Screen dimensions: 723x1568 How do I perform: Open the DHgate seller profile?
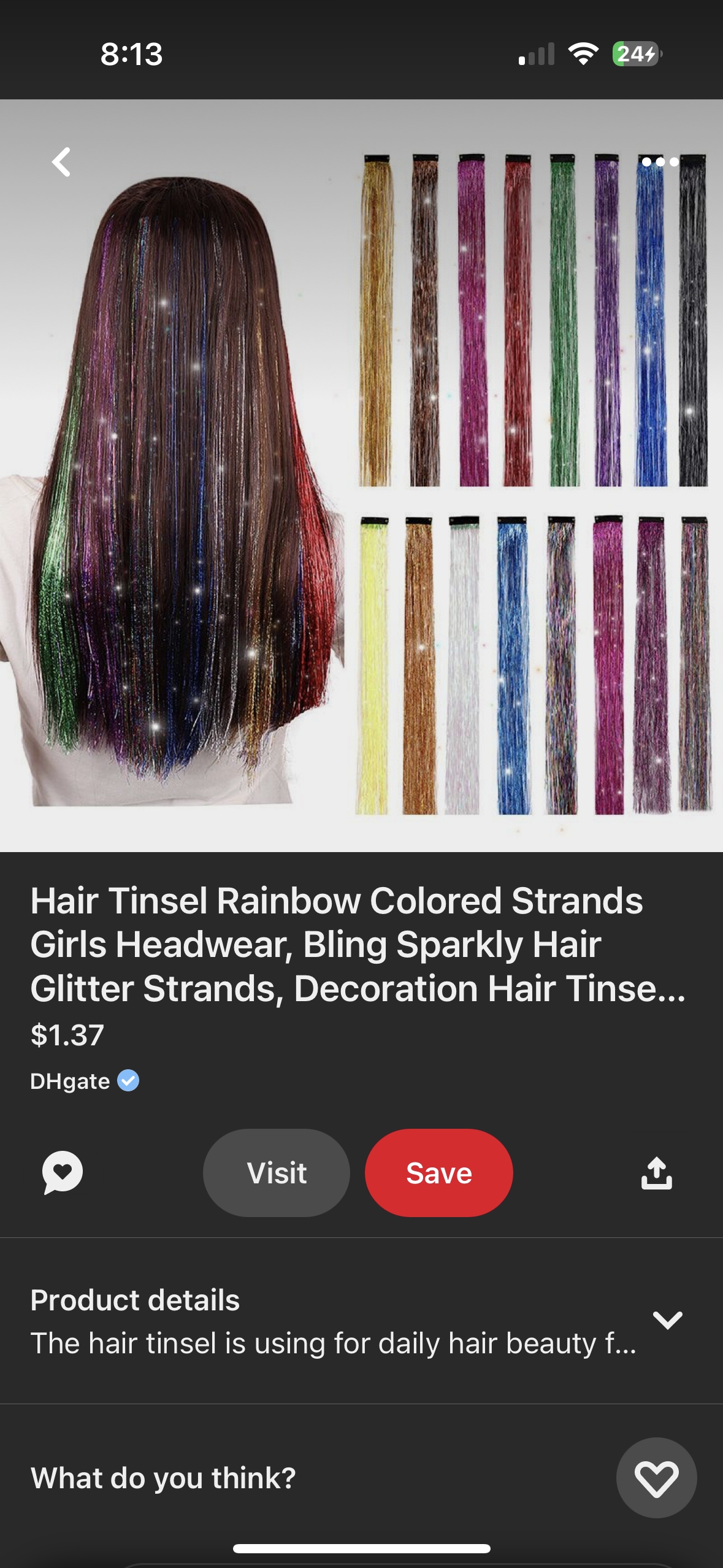point(71,1081)
